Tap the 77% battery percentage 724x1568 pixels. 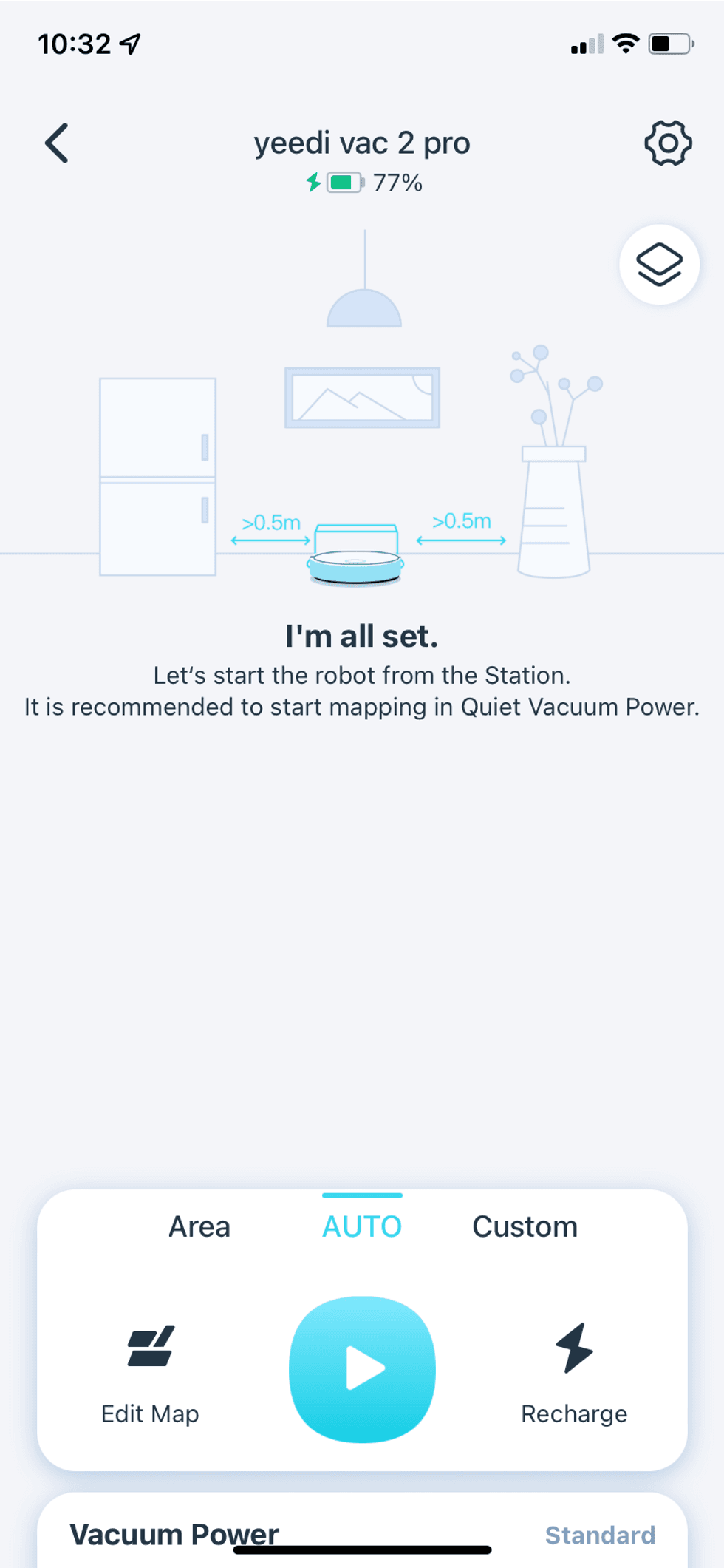point(396,182)
